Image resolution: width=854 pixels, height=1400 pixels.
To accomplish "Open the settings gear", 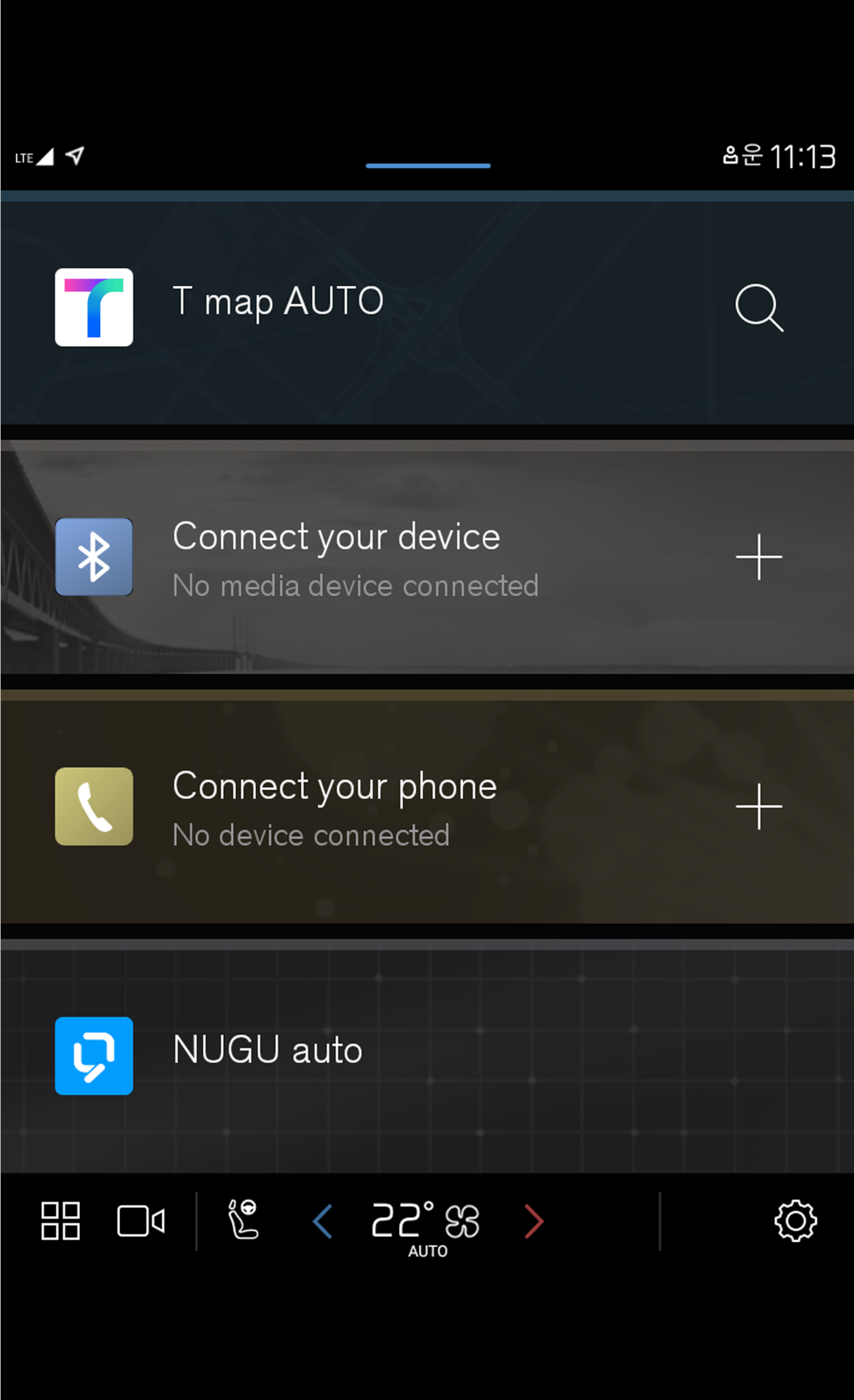I will (795, 1221).
